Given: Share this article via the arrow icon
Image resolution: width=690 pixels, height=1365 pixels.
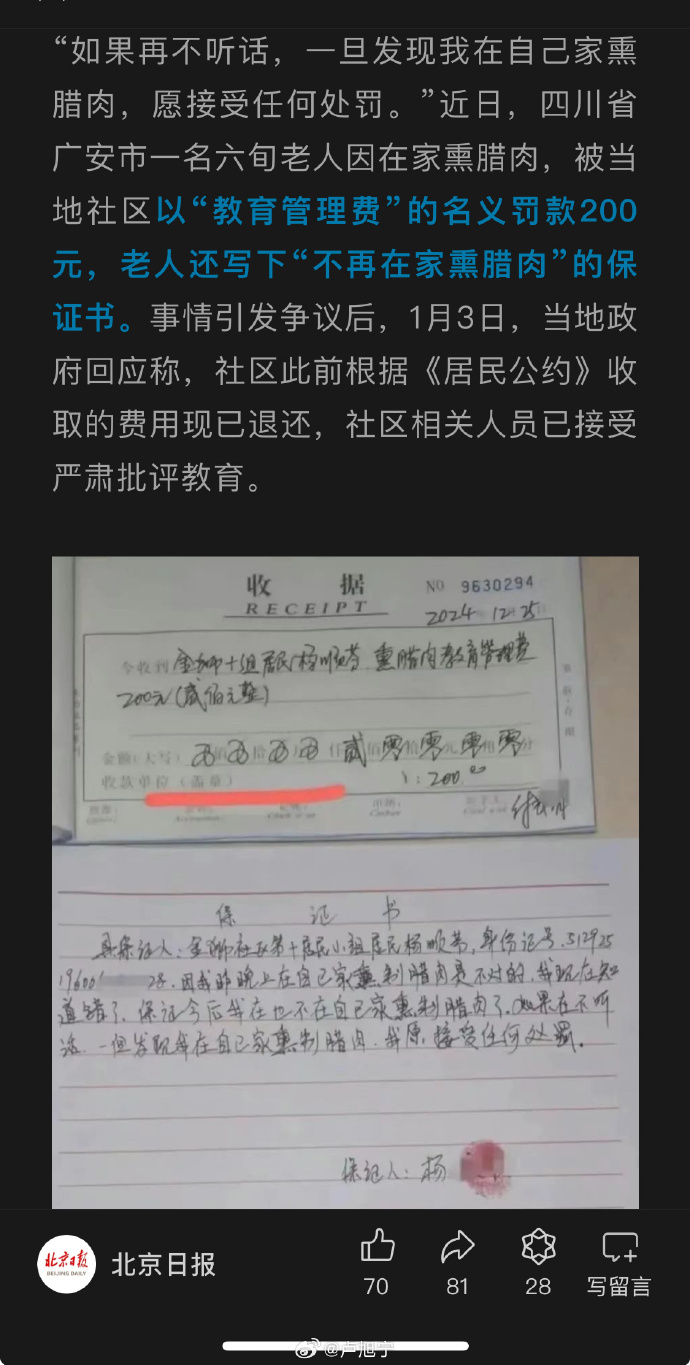Looking at the screenshot, I should (457, 1247).
